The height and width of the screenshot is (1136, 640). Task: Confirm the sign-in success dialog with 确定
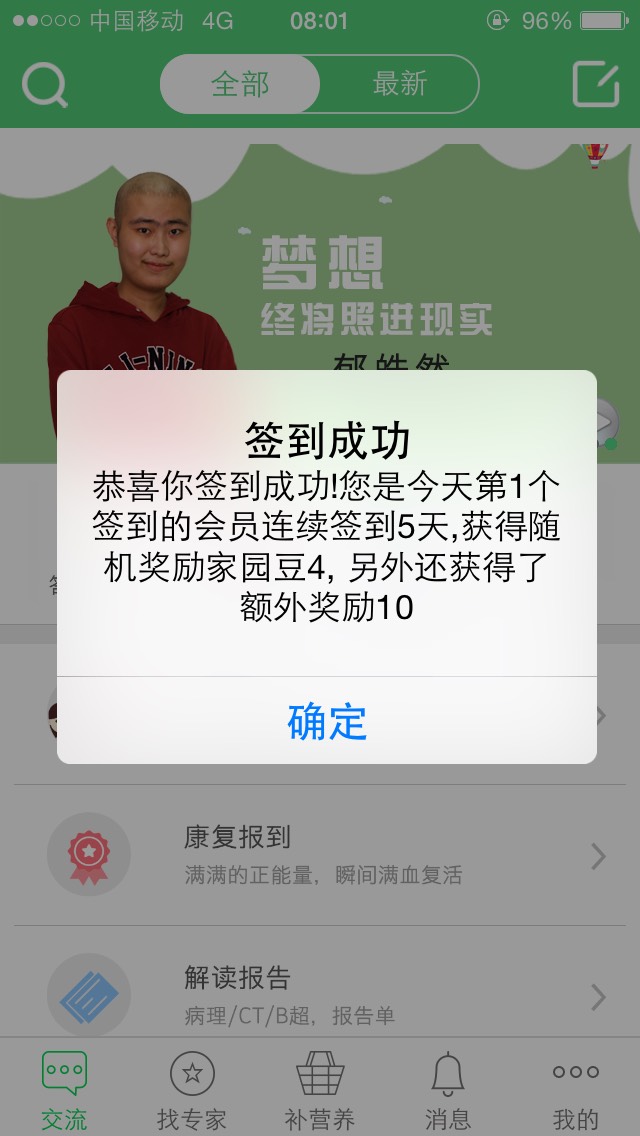click(x=327, y=721)
